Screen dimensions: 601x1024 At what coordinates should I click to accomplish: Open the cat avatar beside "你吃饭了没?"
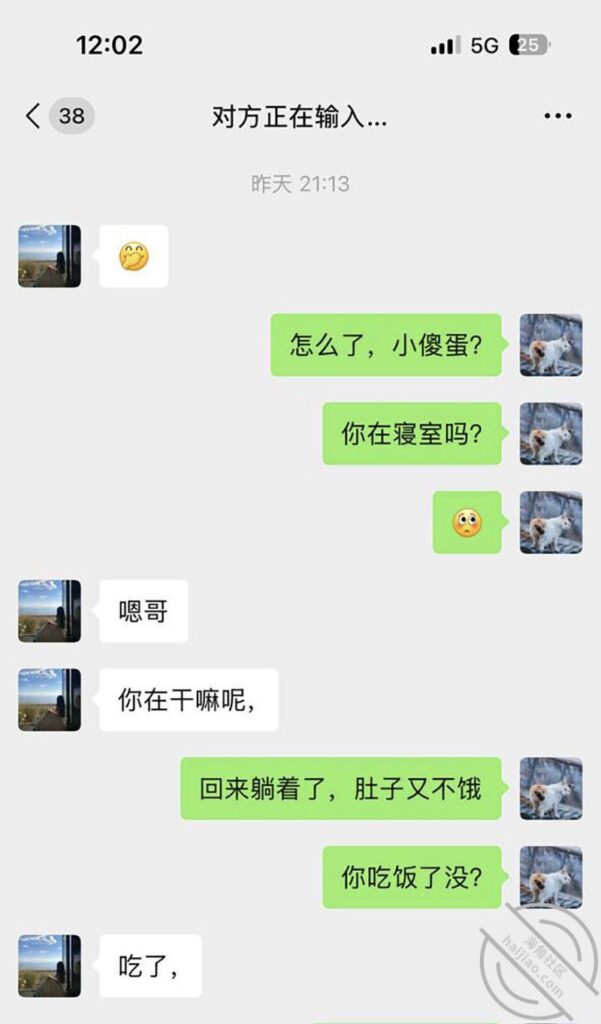pos(550,877)
